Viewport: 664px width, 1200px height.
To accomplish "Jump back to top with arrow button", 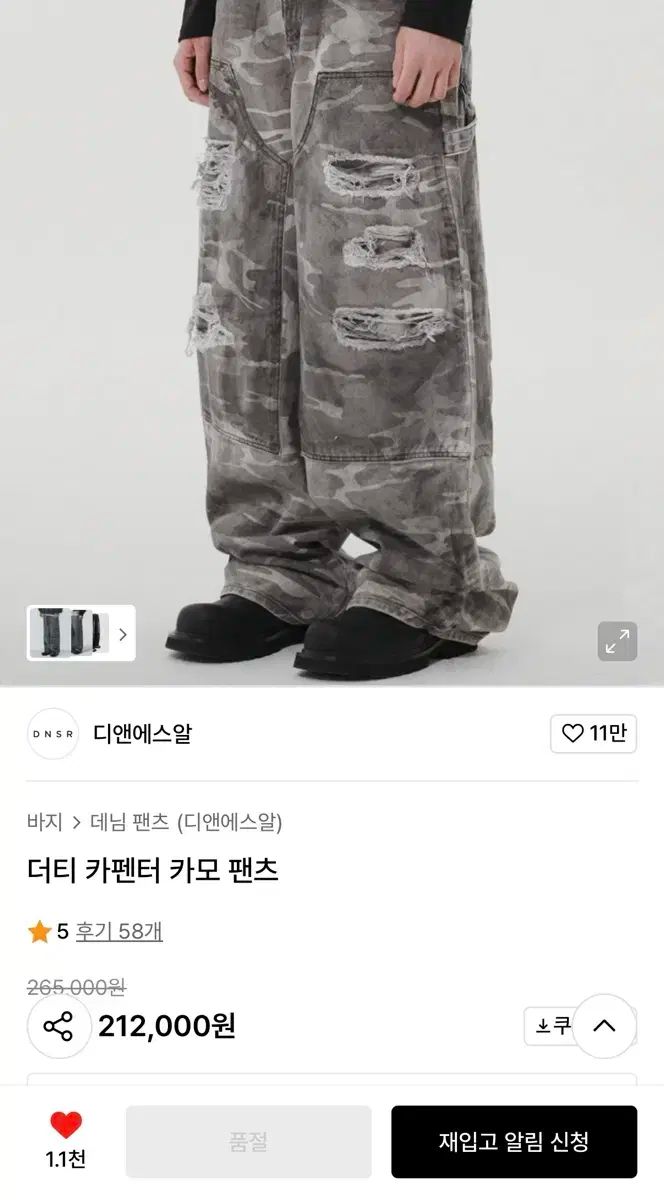I will coord(604,1026).
